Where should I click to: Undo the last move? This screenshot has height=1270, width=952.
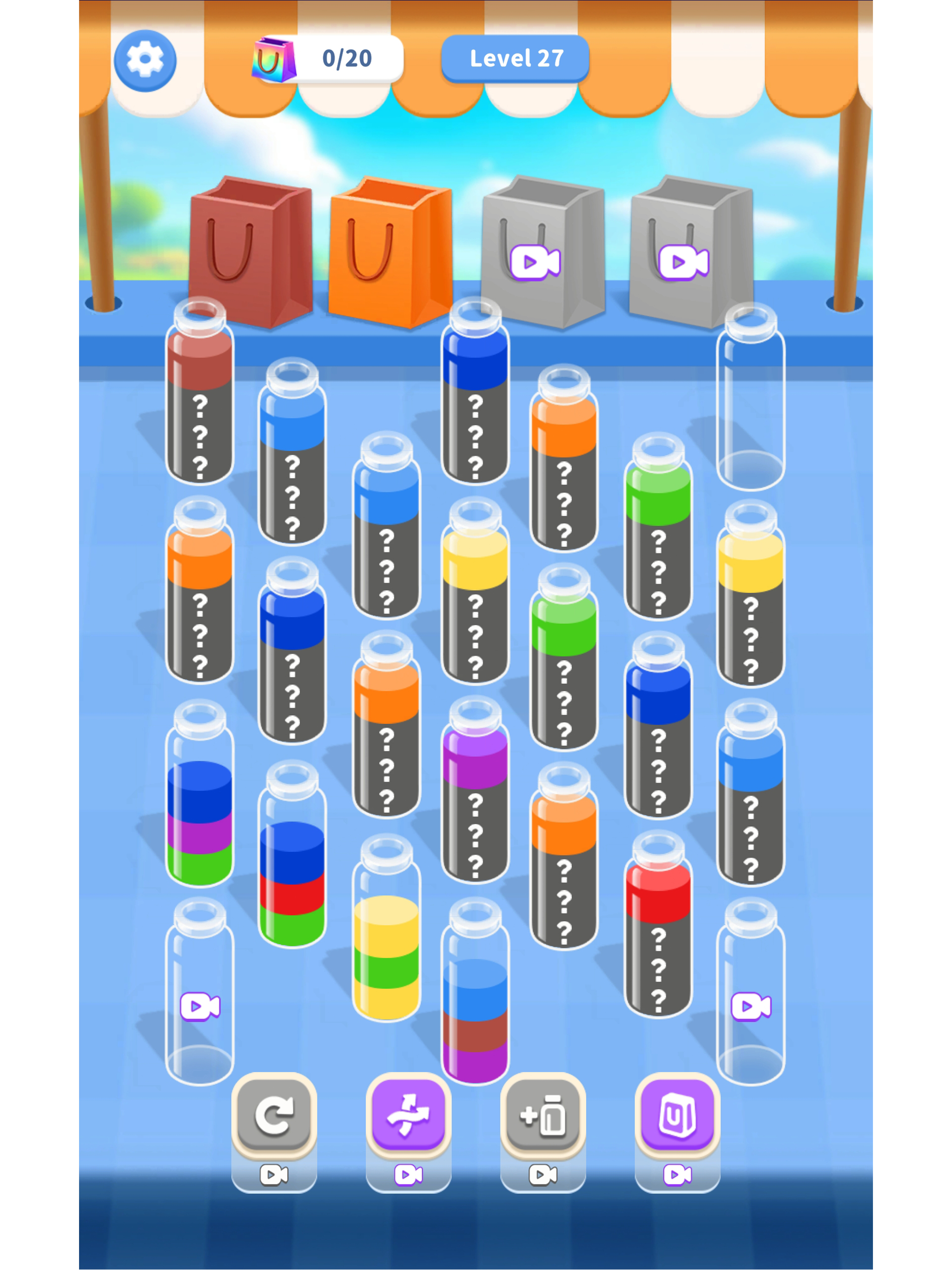[x=274, y=1116]
